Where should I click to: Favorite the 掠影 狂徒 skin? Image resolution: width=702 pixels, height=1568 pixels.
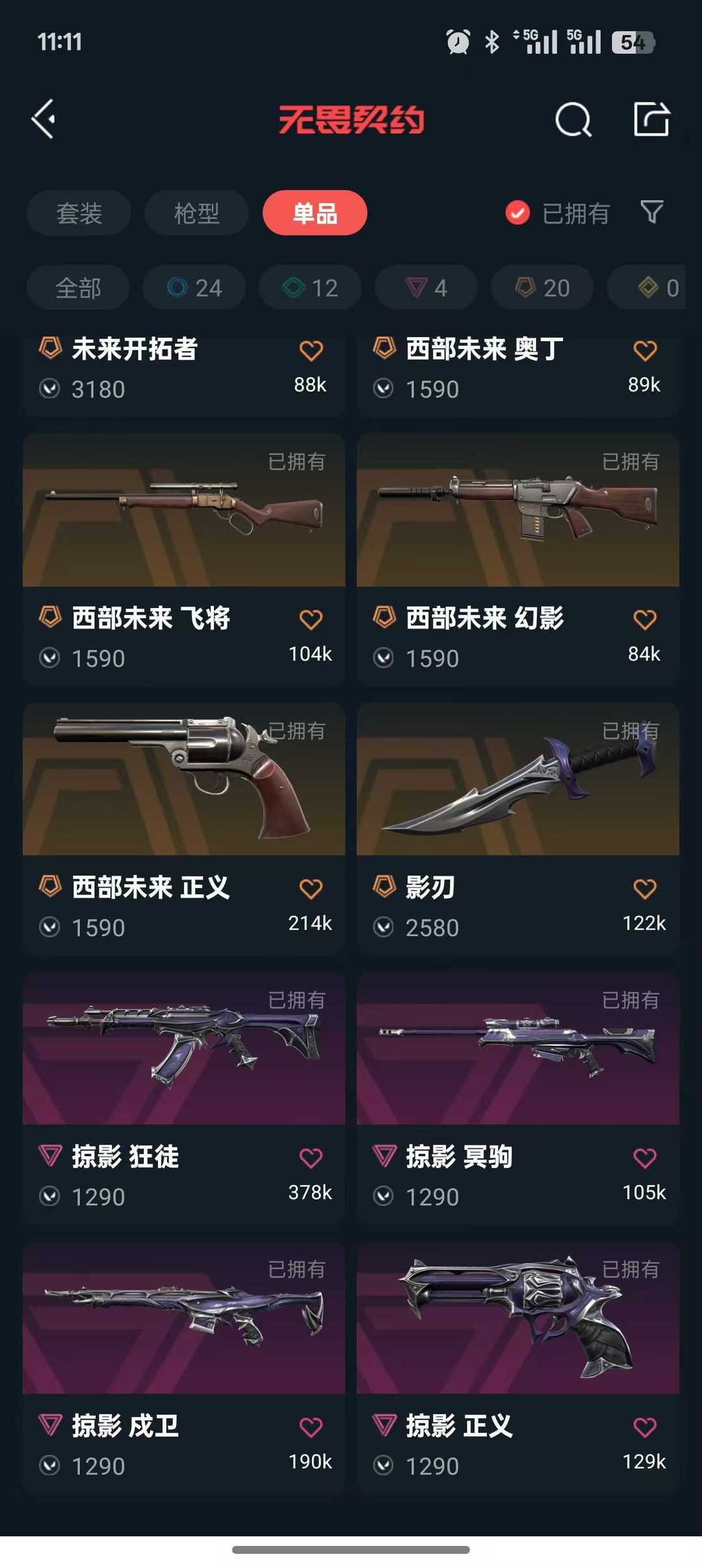pyautogui.click(x=311, y=1156)
